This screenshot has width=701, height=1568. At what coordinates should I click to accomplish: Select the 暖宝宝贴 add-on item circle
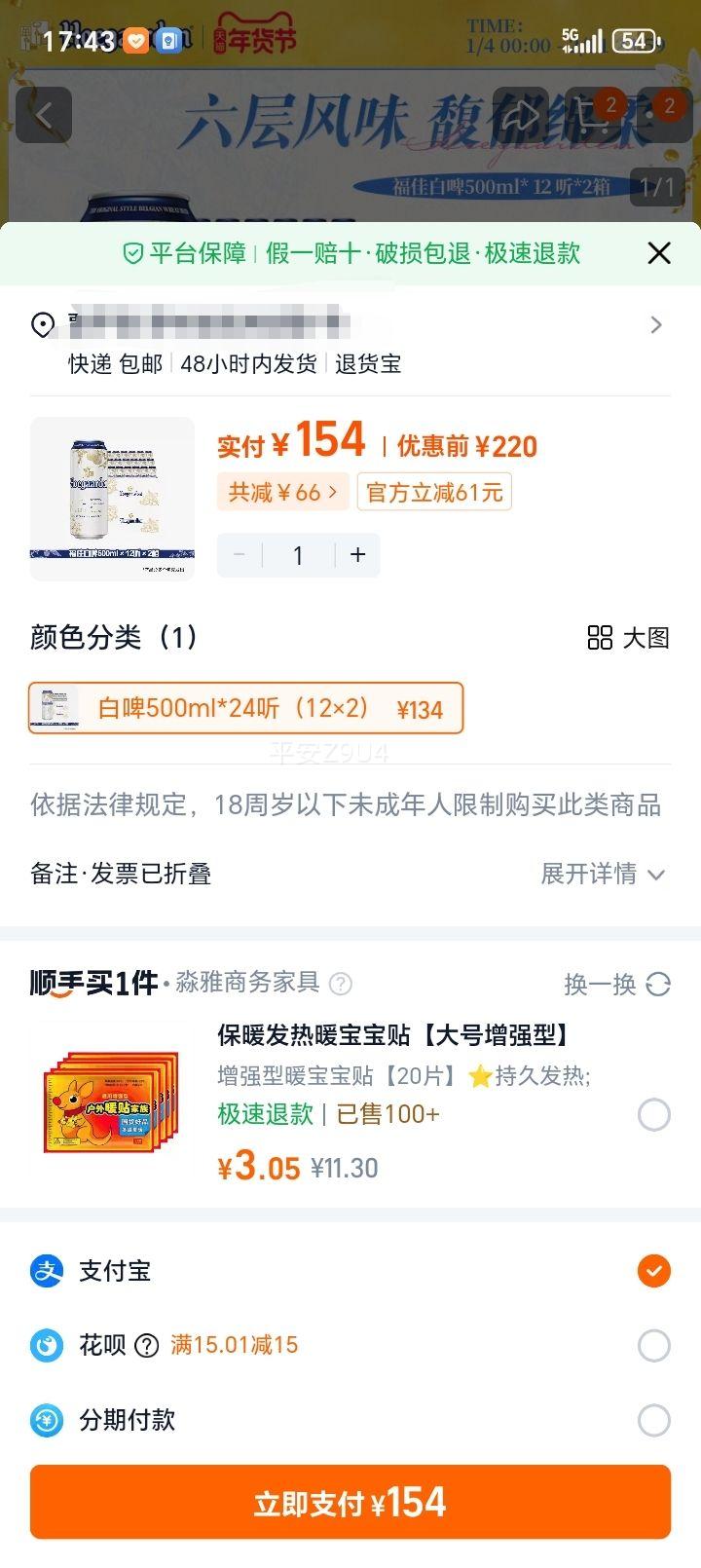pos(654,1114)
